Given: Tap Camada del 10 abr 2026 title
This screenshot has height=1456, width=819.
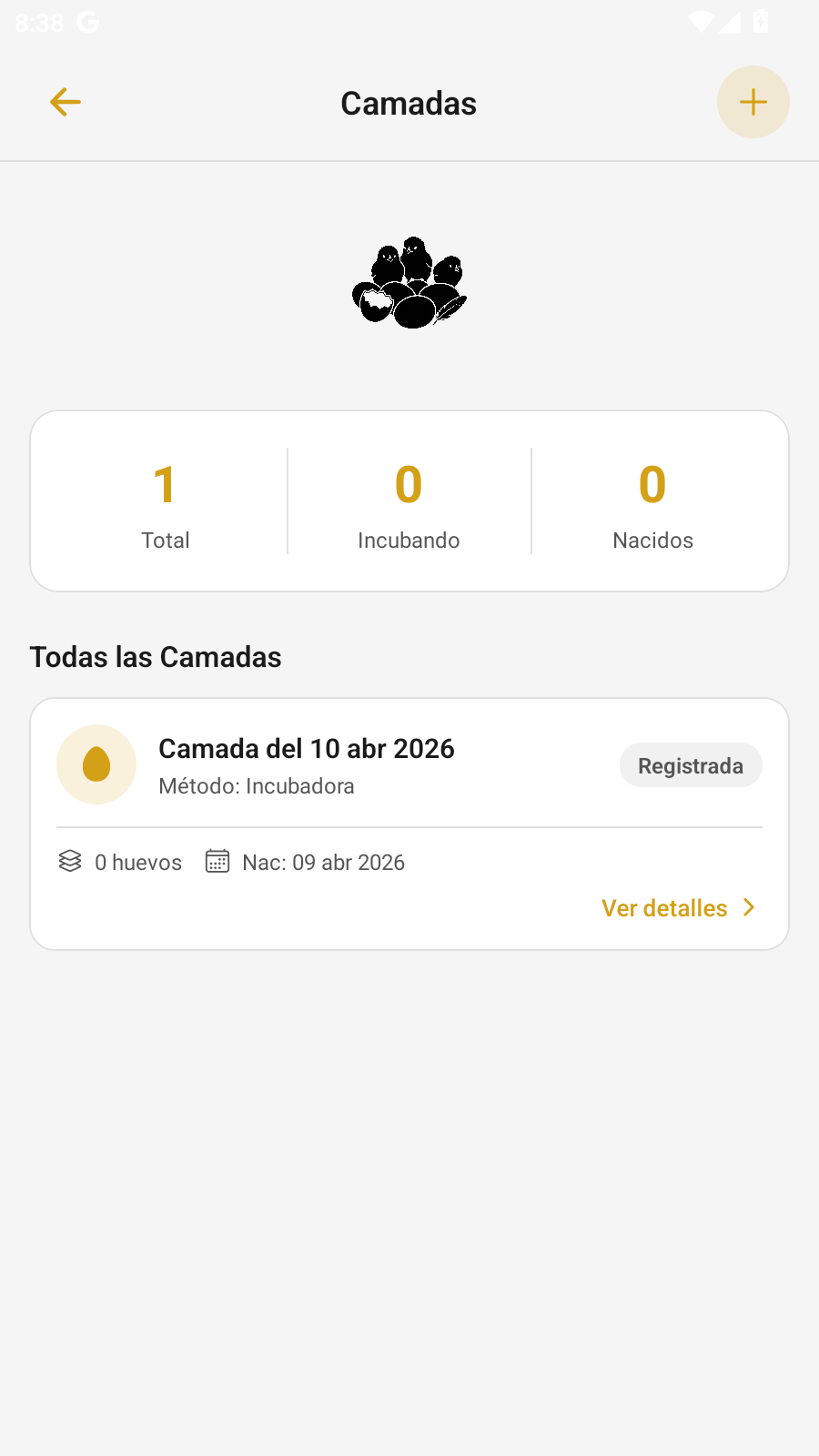Looking at the screenshot, I should [x=307, y=748].
